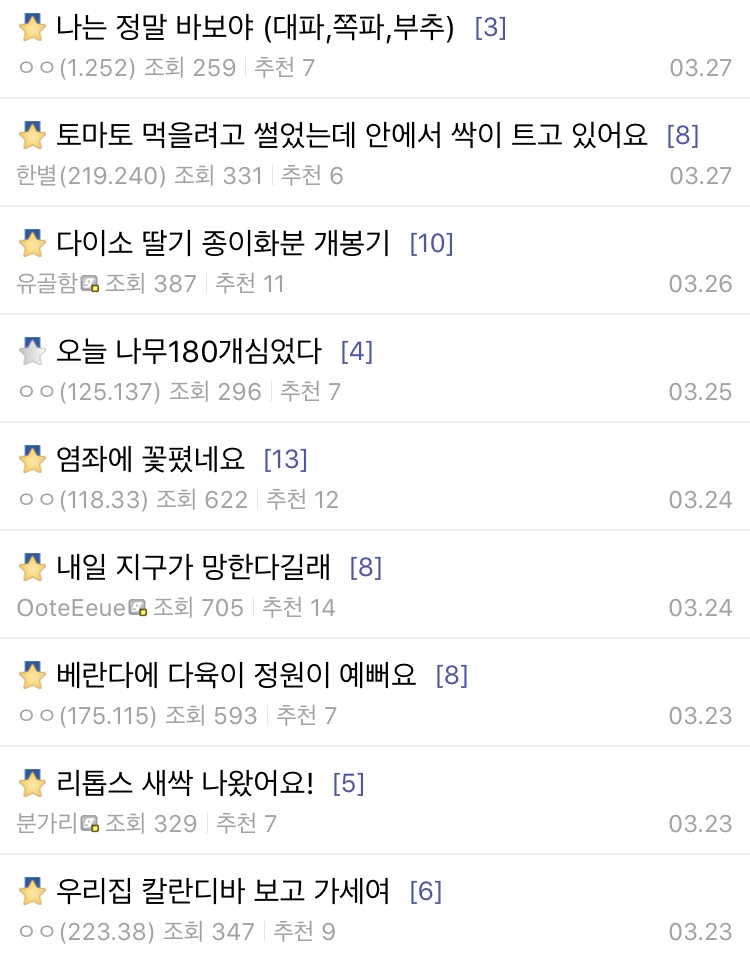Open the post '베란다에 다육이 정원이 예뻐요'

[x=236, y=675]
